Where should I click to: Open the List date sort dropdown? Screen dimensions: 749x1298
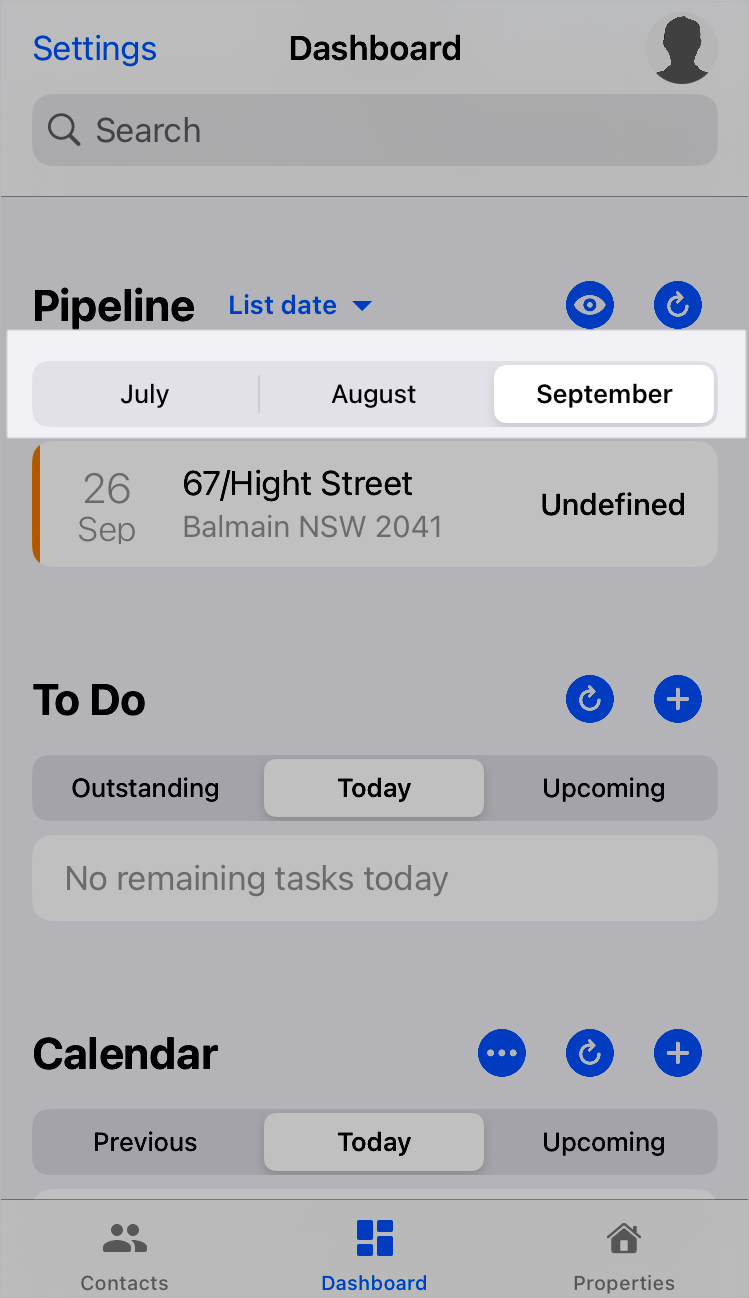(300, 305)
